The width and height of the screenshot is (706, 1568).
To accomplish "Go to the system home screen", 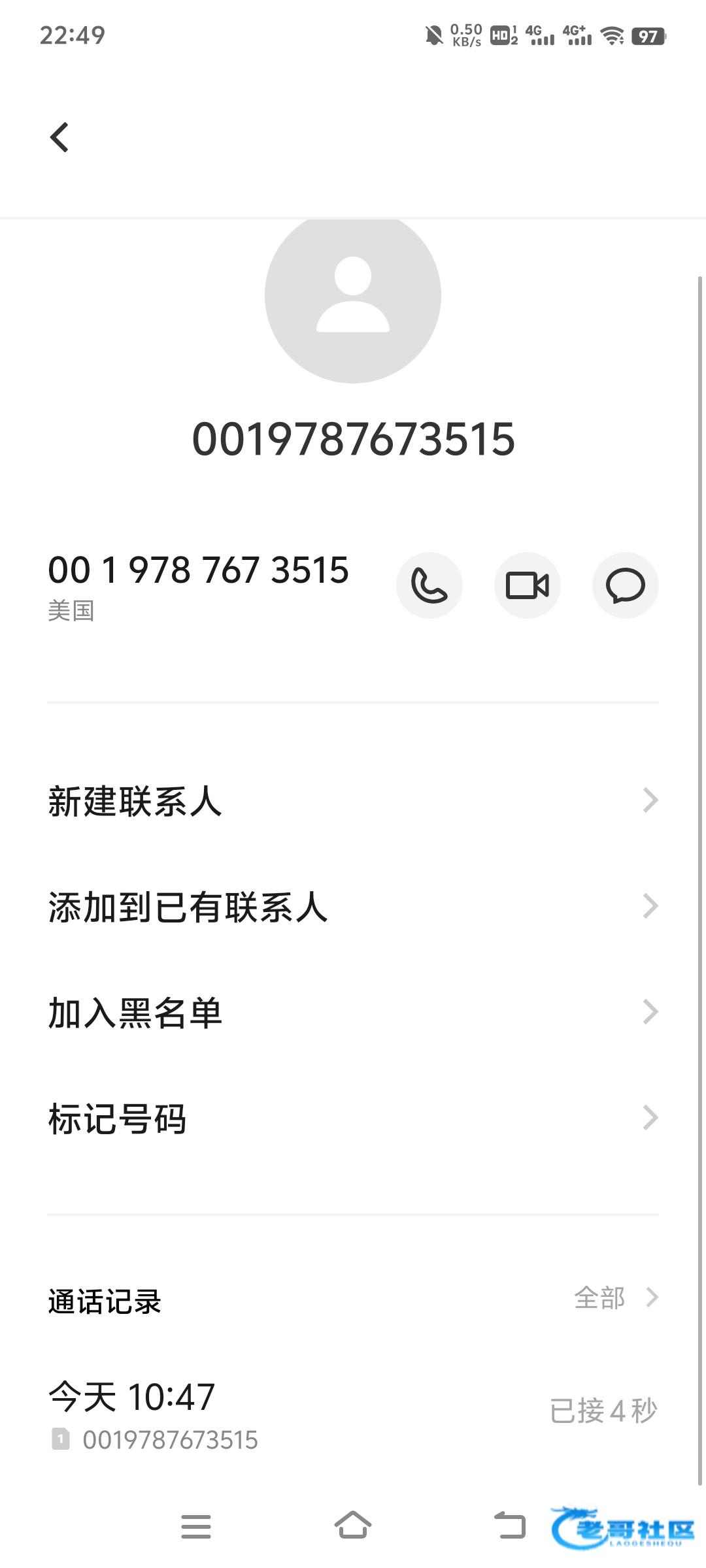I will point(353,1526).
